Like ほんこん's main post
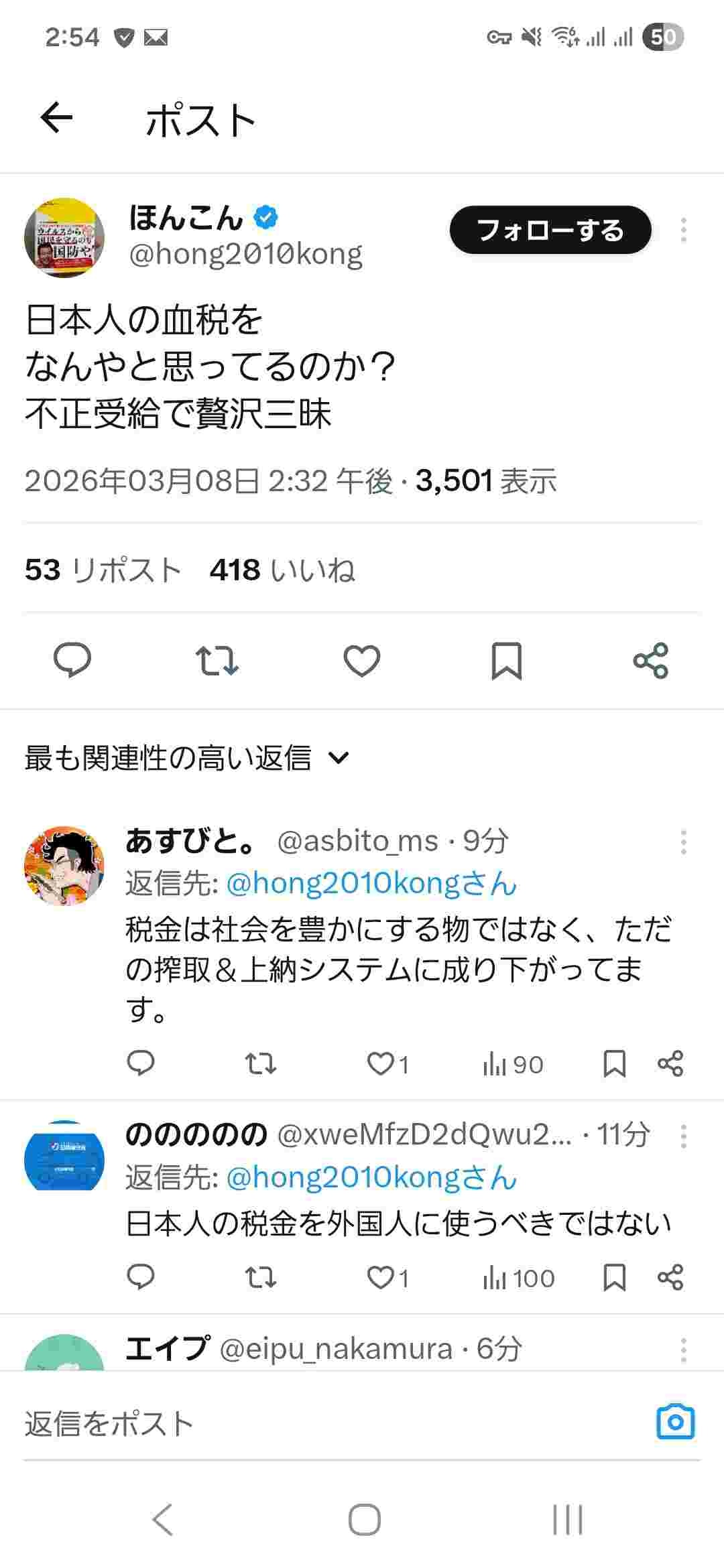 [361, 660]
